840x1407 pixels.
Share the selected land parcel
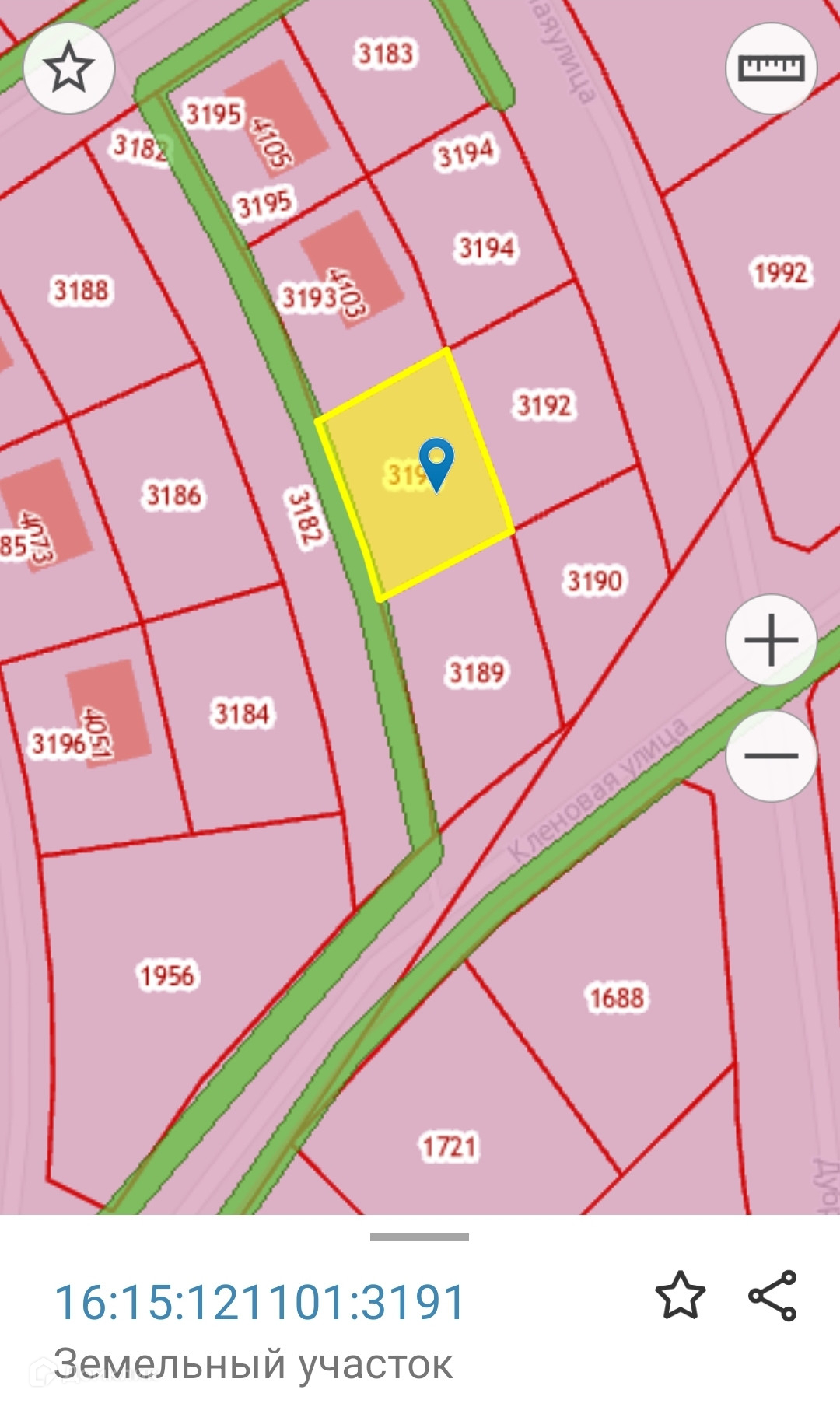tap(772, 1295)
